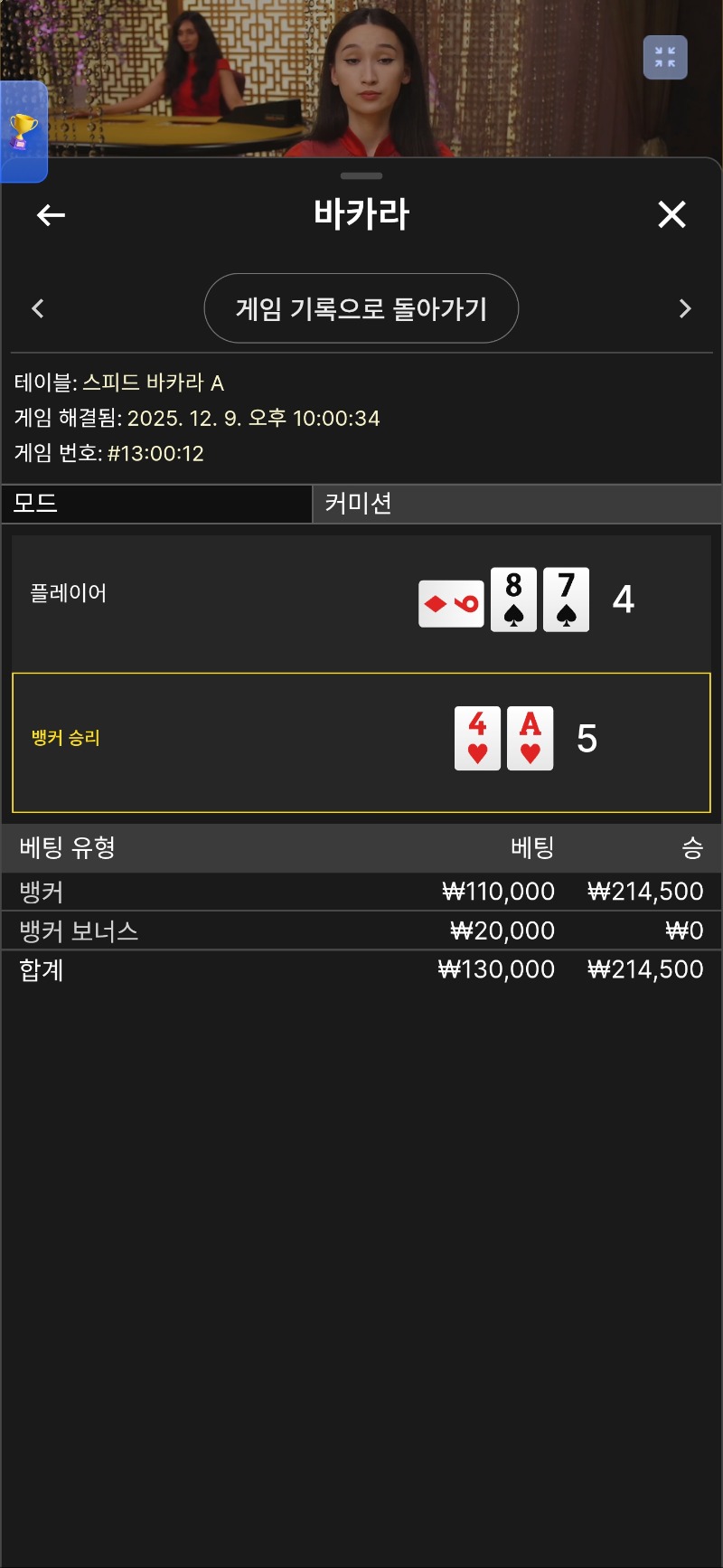723x1568 pixels.
Task: Close the 바카라 game detail panel
Action: pos(671,215)
